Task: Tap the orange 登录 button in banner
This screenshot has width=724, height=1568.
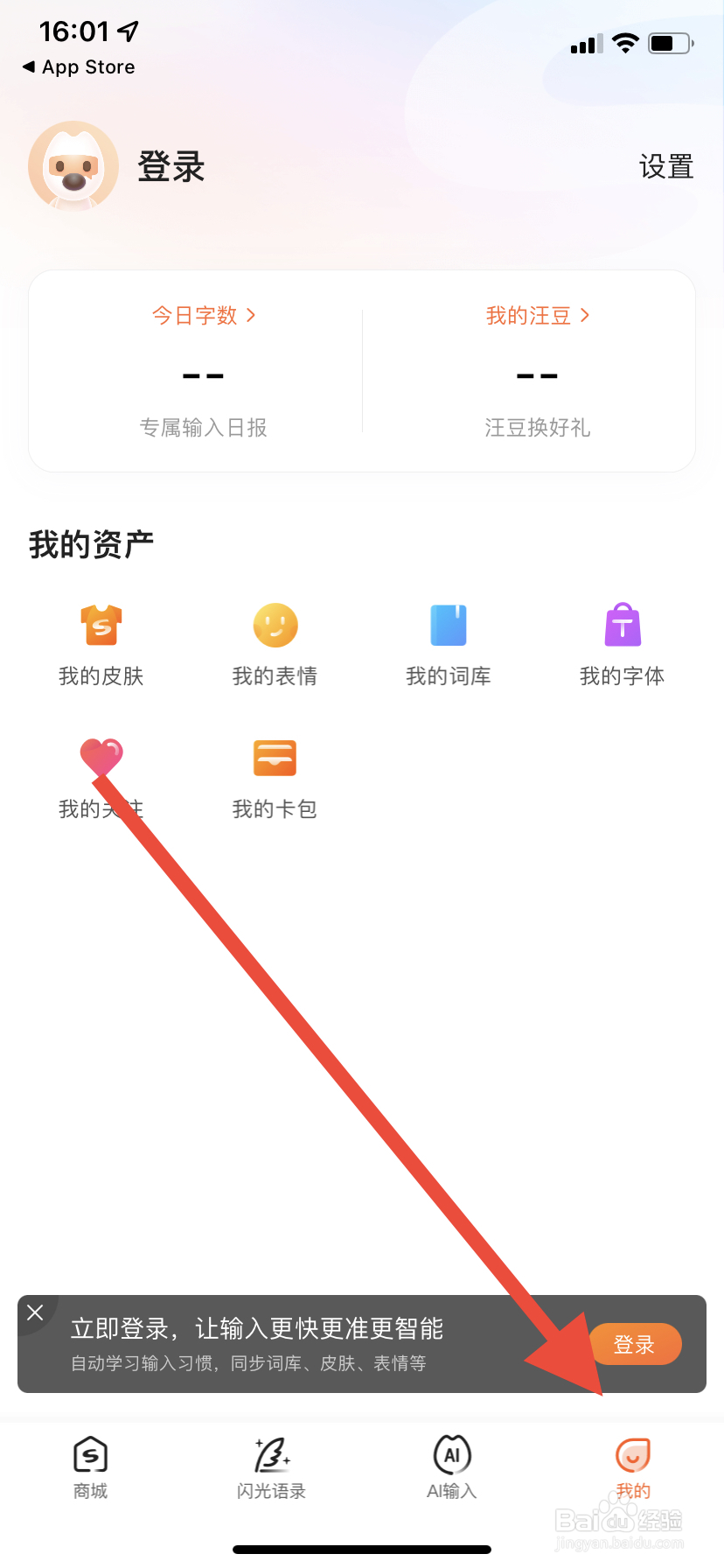Action: point(636,1344)
